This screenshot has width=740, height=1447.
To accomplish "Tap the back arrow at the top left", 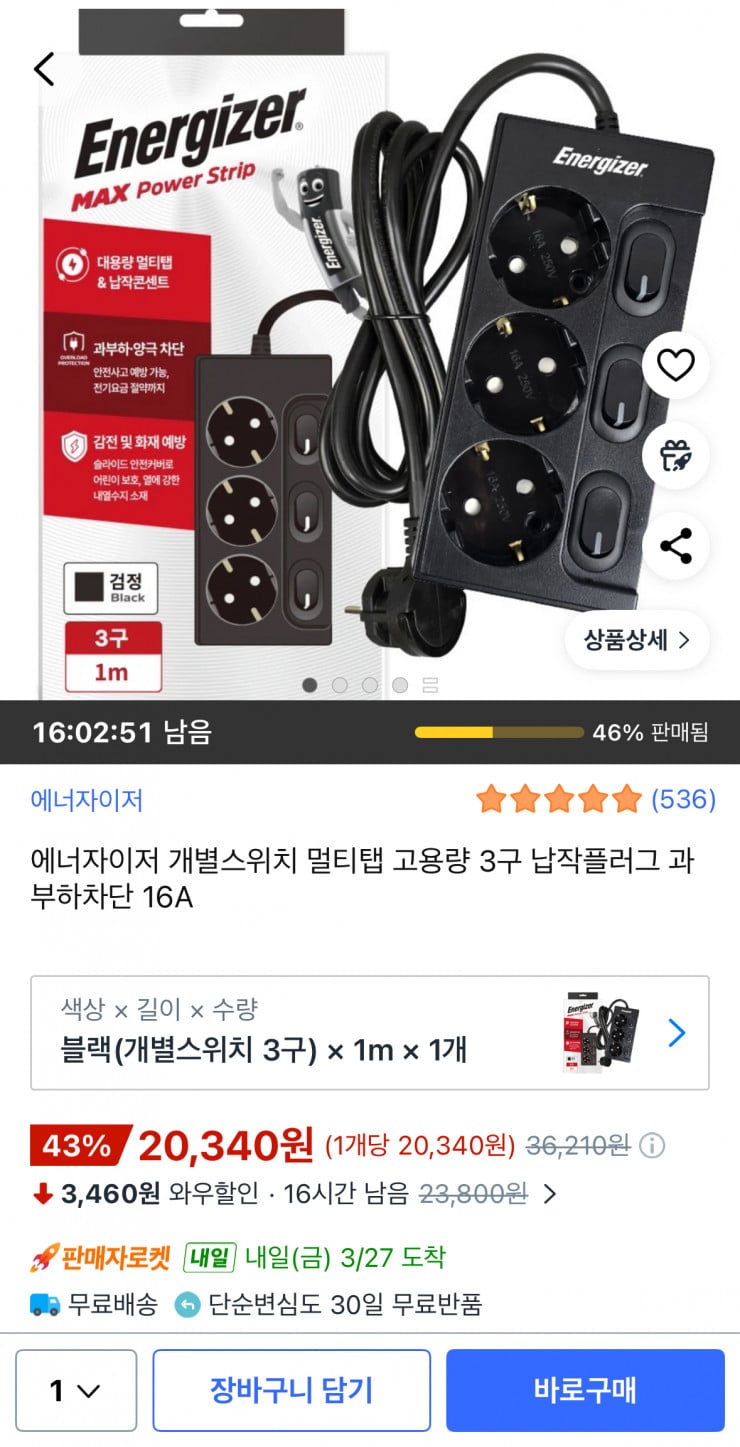I will [x=42, y=68].
